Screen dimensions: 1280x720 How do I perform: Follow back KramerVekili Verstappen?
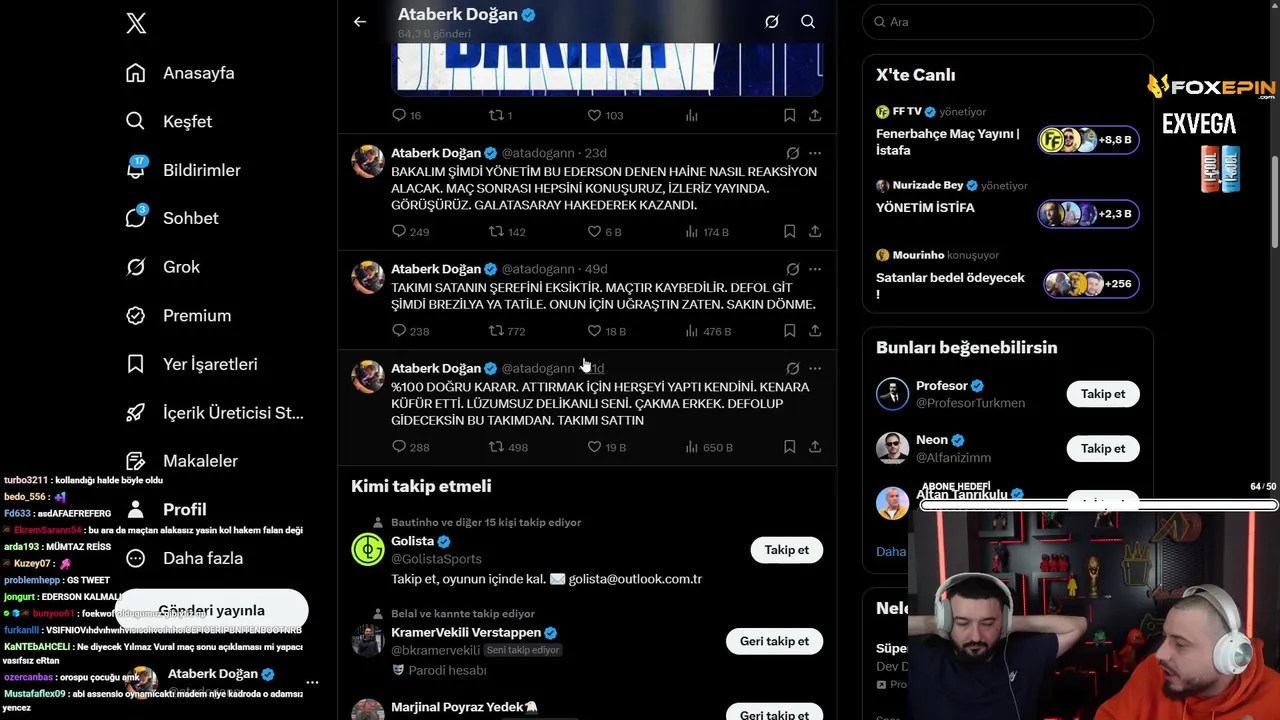coord(774,641)
